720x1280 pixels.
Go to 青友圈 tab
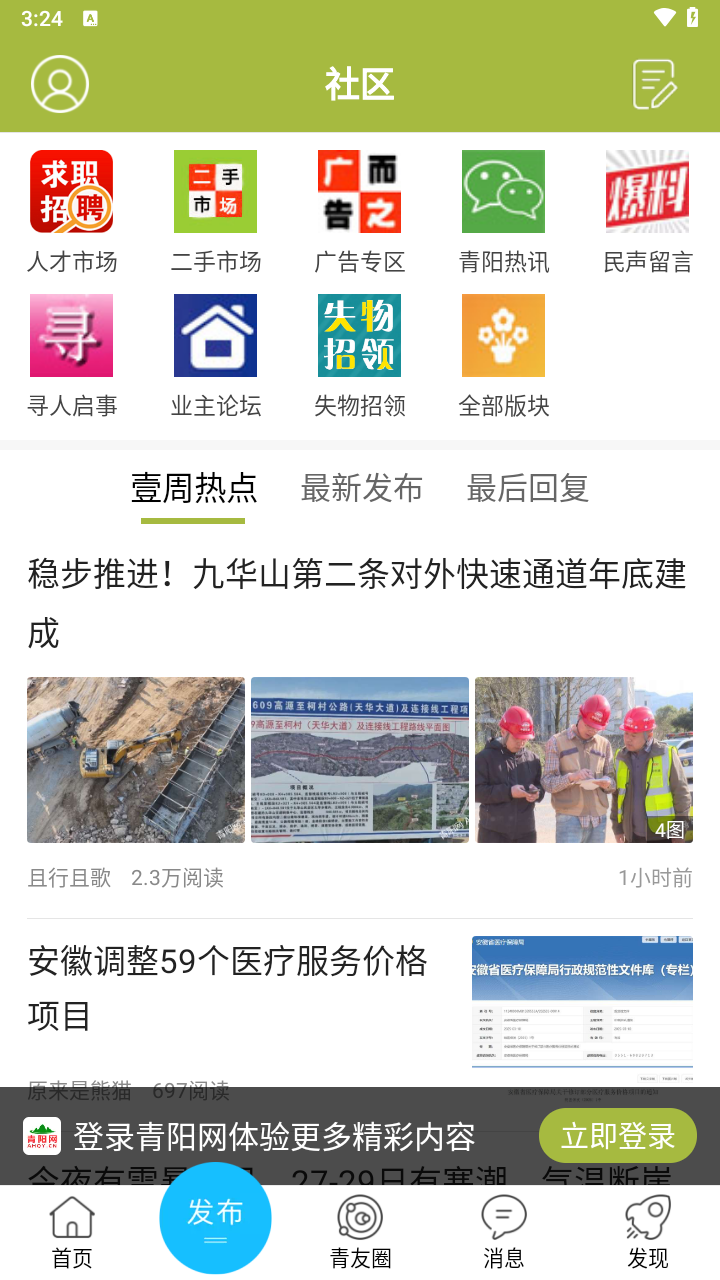point(360,1232)
